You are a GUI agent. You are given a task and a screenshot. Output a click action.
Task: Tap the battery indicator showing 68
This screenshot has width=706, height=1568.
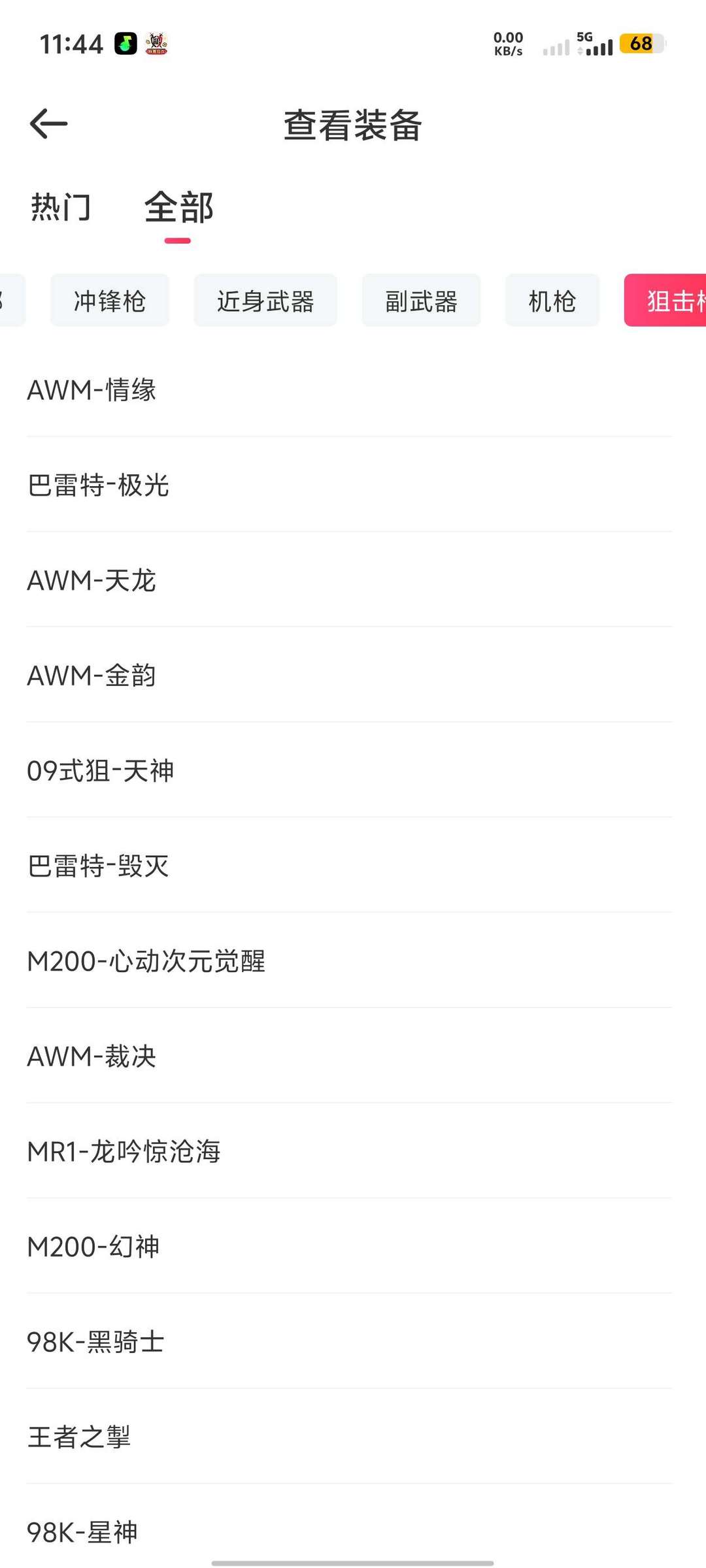(x=639, y=43)
